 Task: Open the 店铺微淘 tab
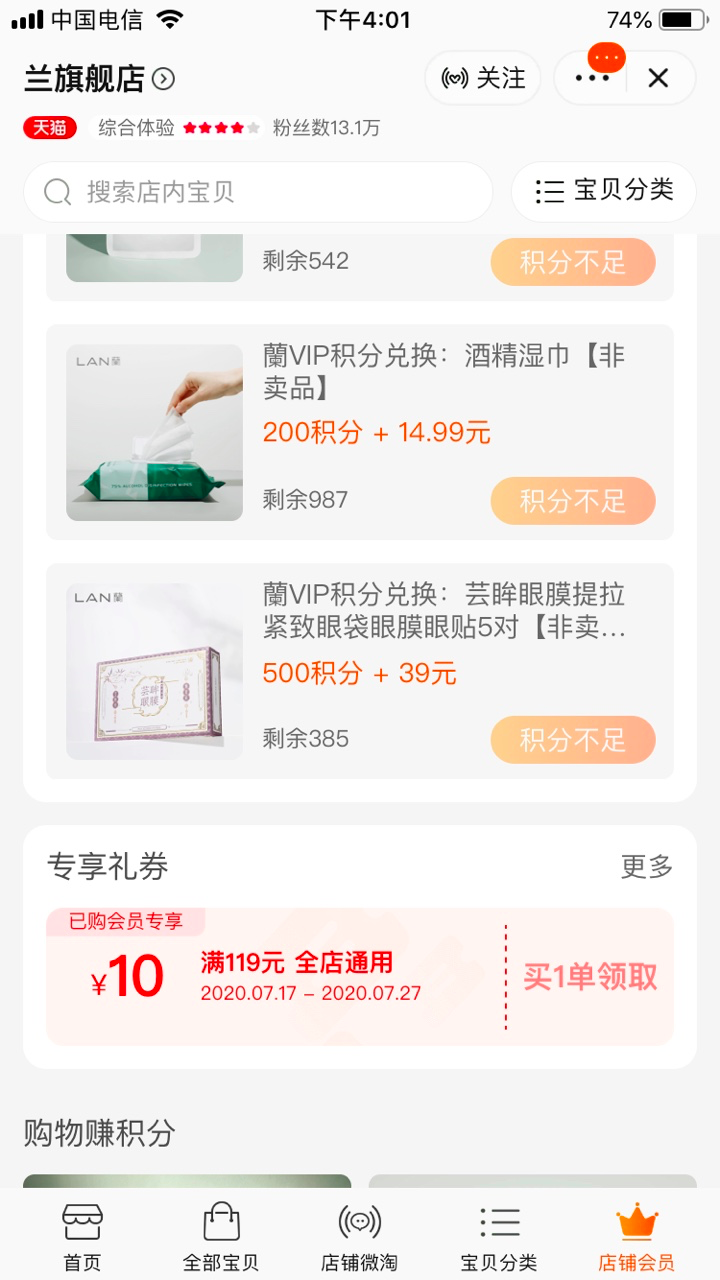360,1234
